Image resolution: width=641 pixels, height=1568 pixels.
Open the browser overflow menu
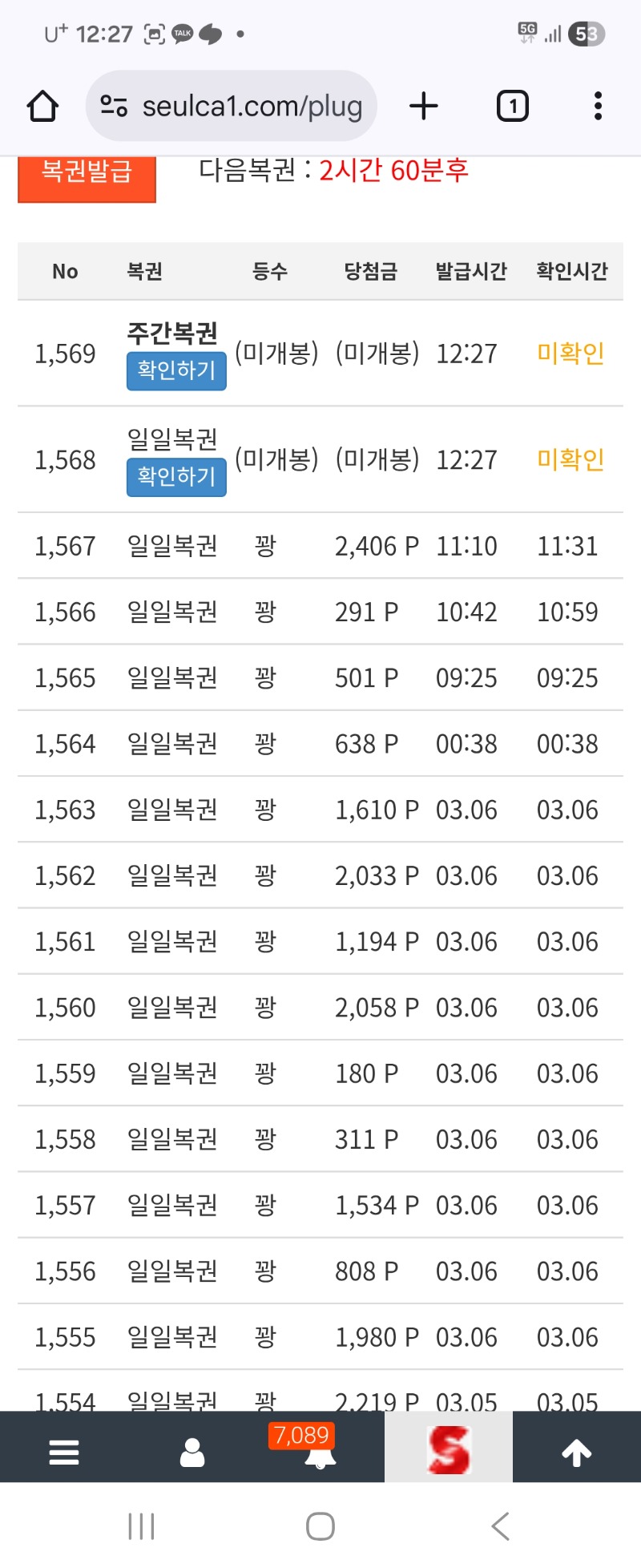click(598, 106)
